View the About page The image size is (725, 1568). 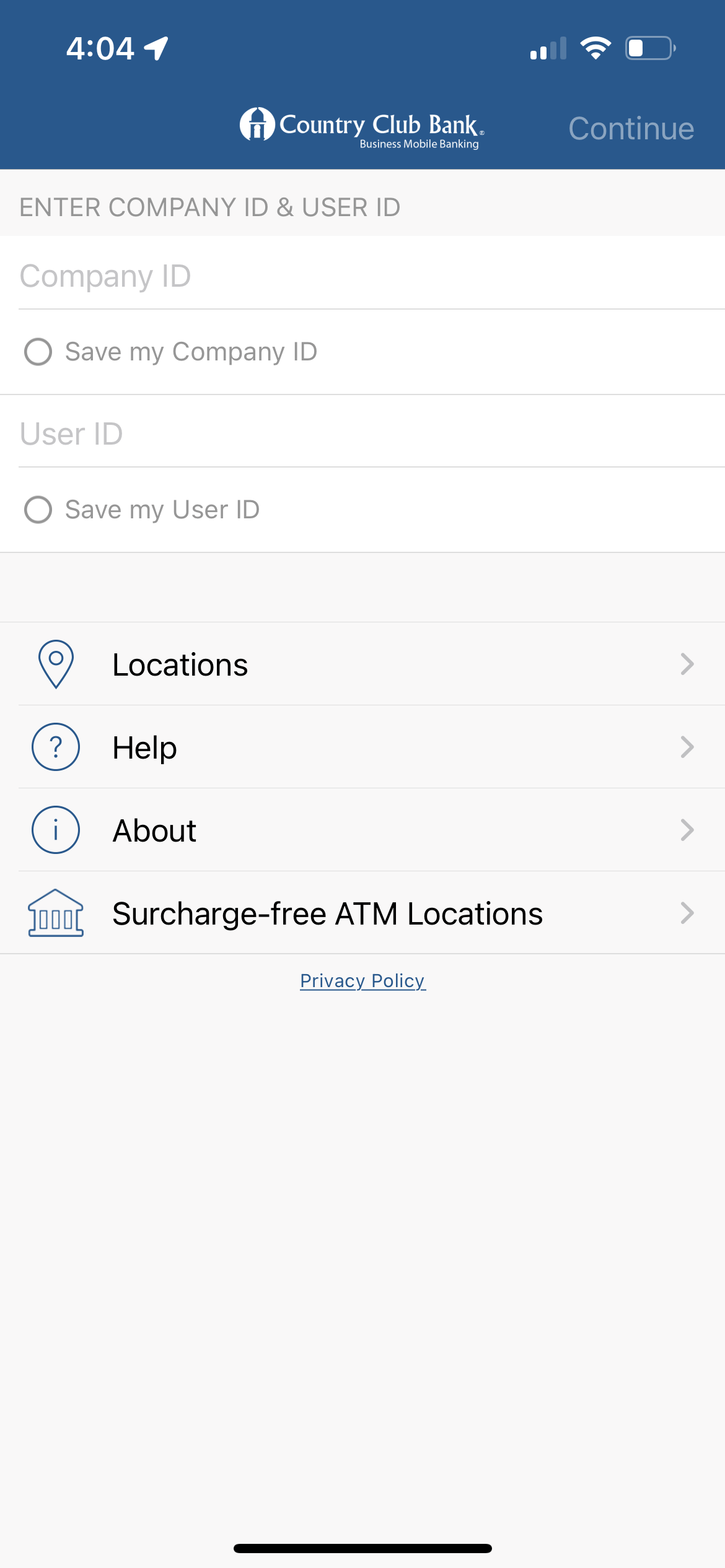(362, 830)
